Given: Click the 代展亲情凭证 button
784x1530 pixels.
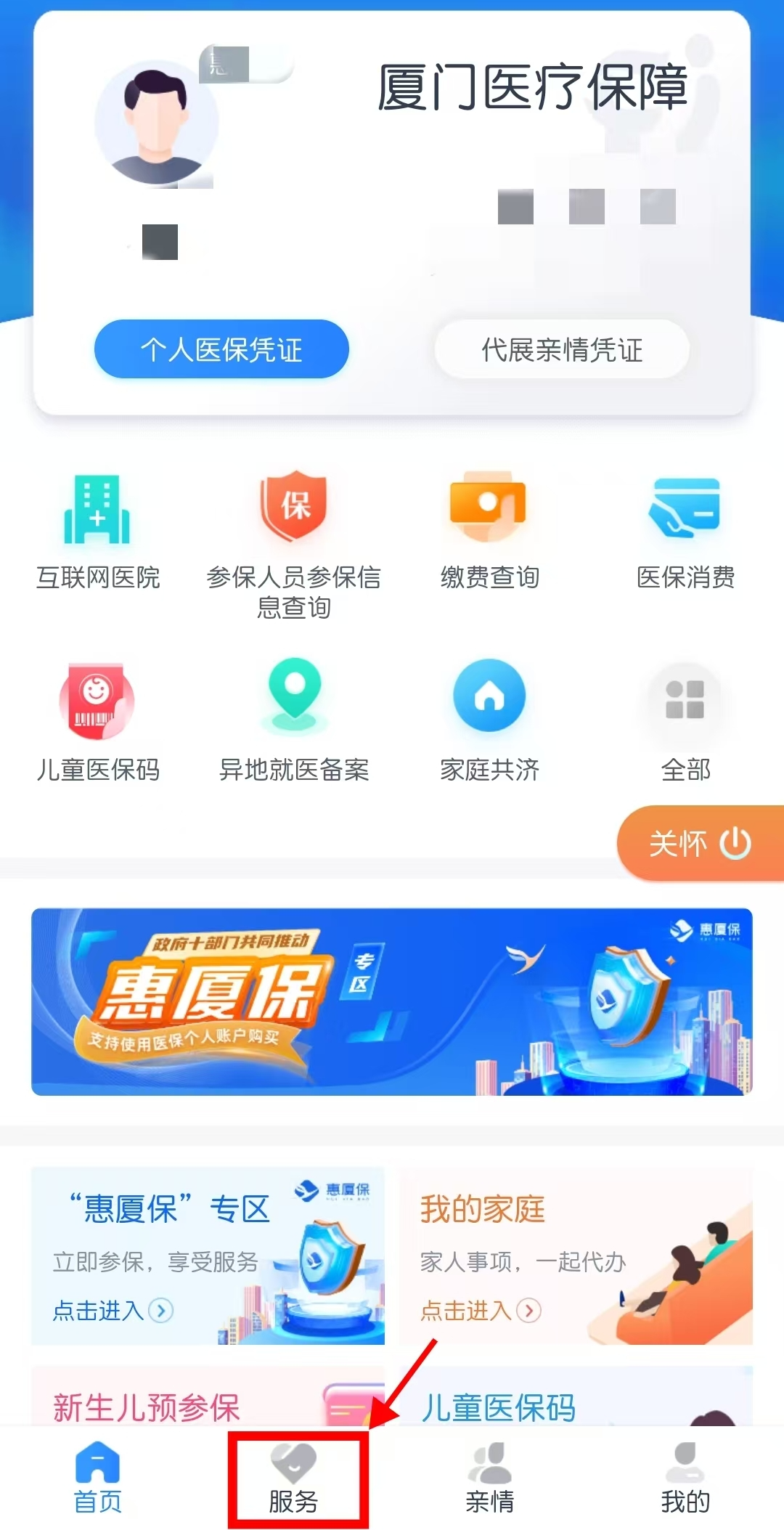Looking at the screenshot, I should coord(561,349).
